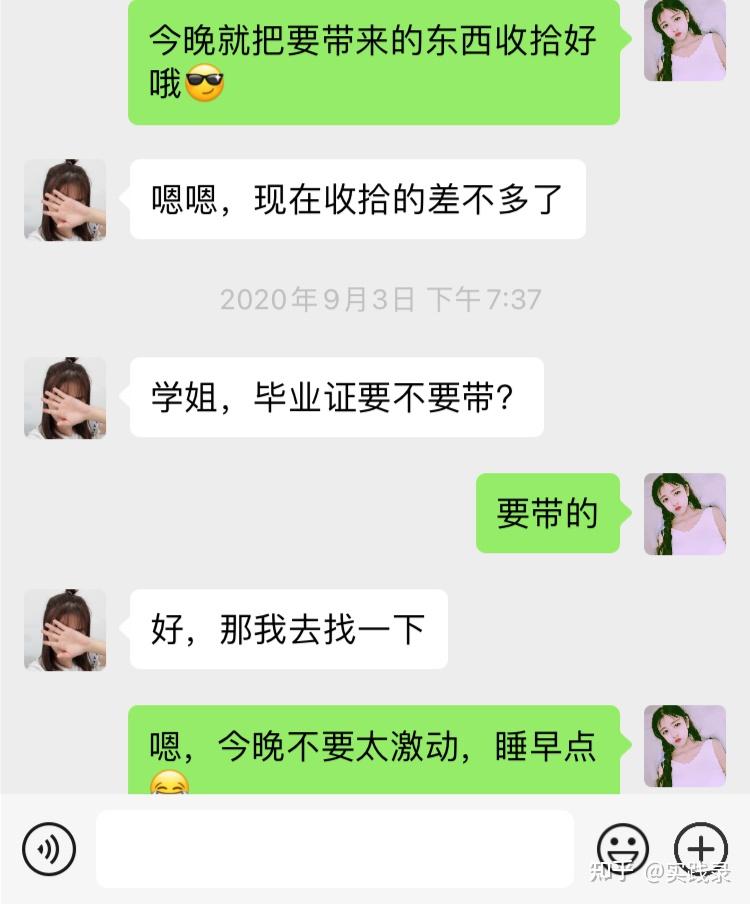Screen dimensions: 750x904
Task: Open avatar next to "好，那我去找一下"
Action: [65, 630]
